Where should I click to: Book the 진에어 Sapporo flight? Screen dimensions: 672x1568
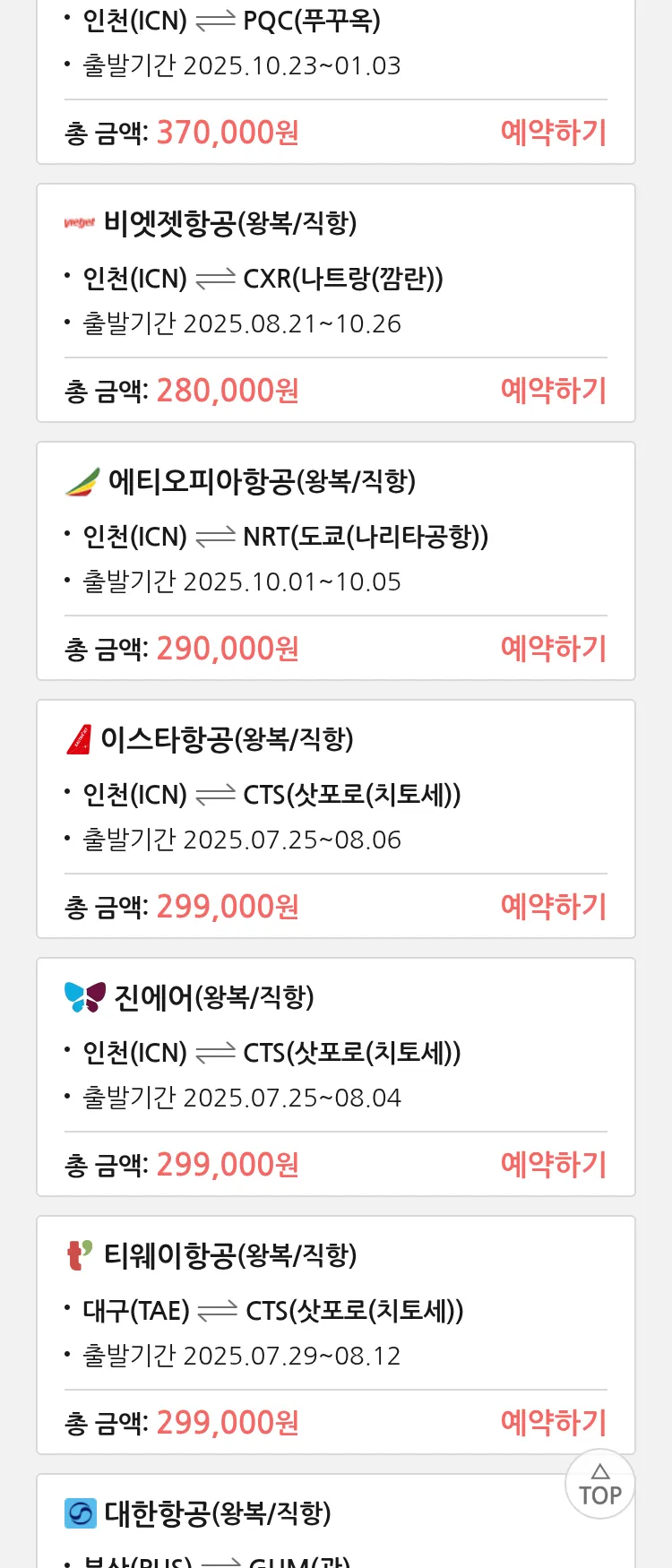click(553, 1165)
